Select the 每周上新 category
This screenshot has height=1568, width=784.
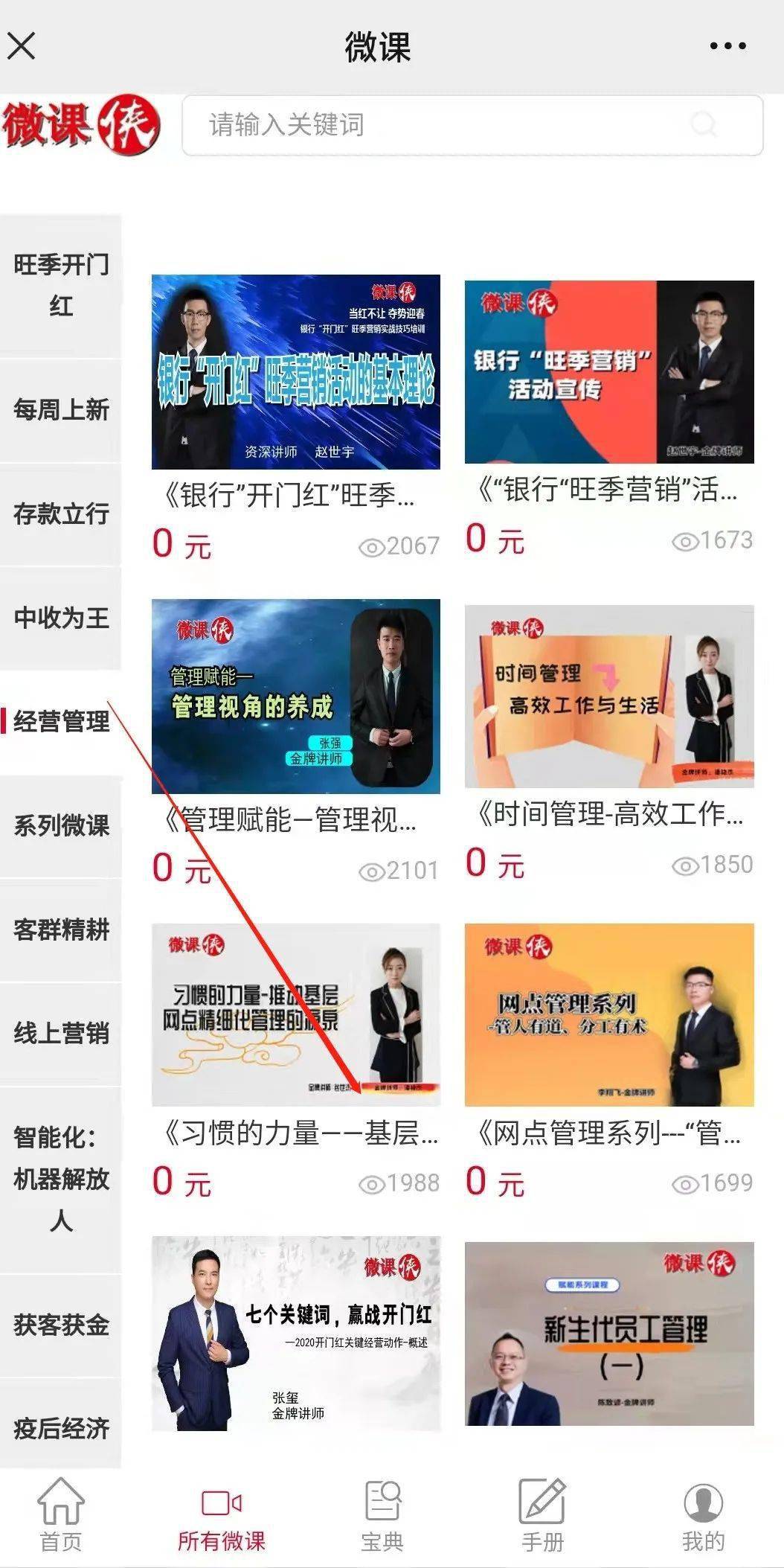[x=61, y=409]
